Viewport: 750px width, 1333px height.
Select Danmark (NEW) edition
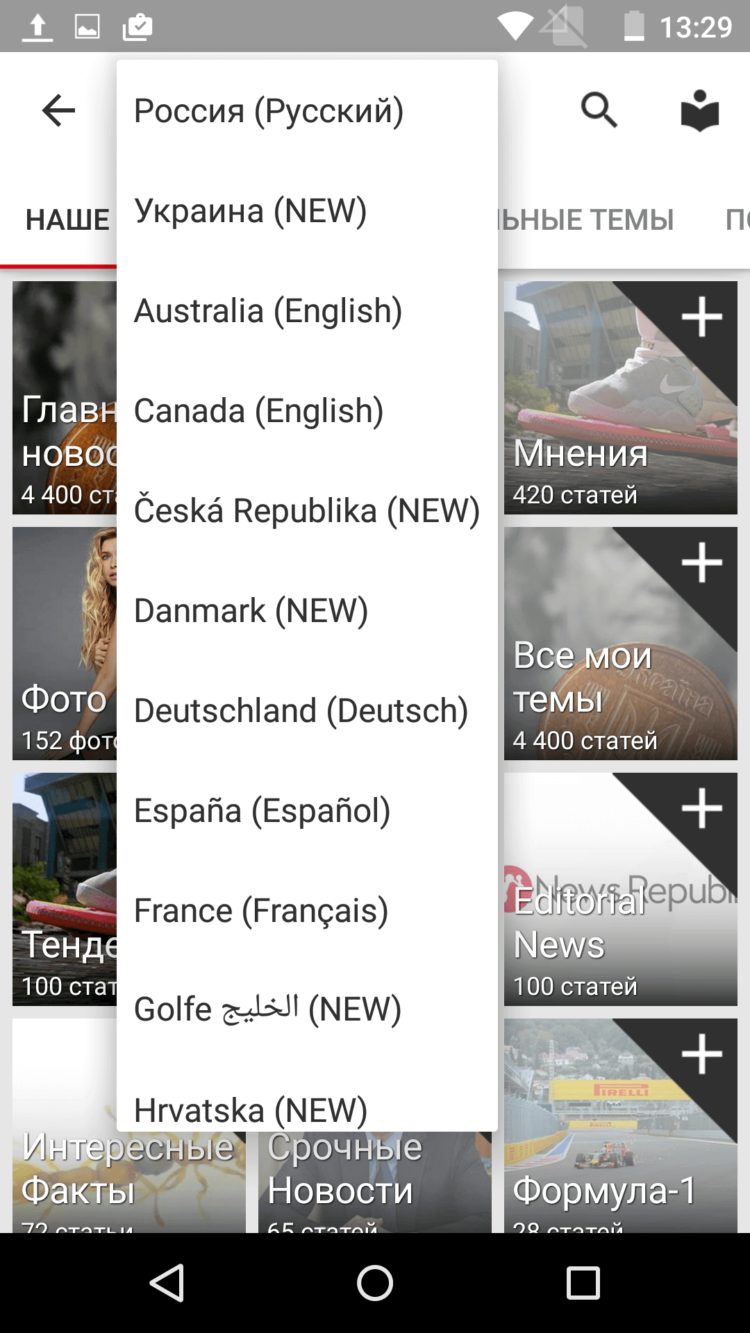click(251, 611)
